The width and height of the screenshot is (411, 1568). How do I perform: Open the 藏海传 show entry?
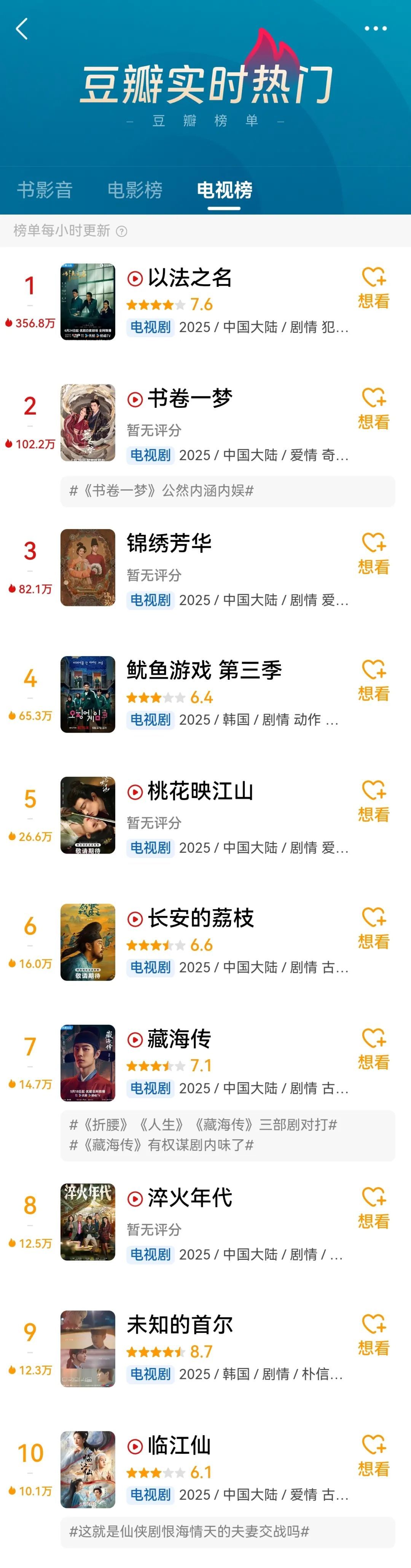tap(179, 1039)
